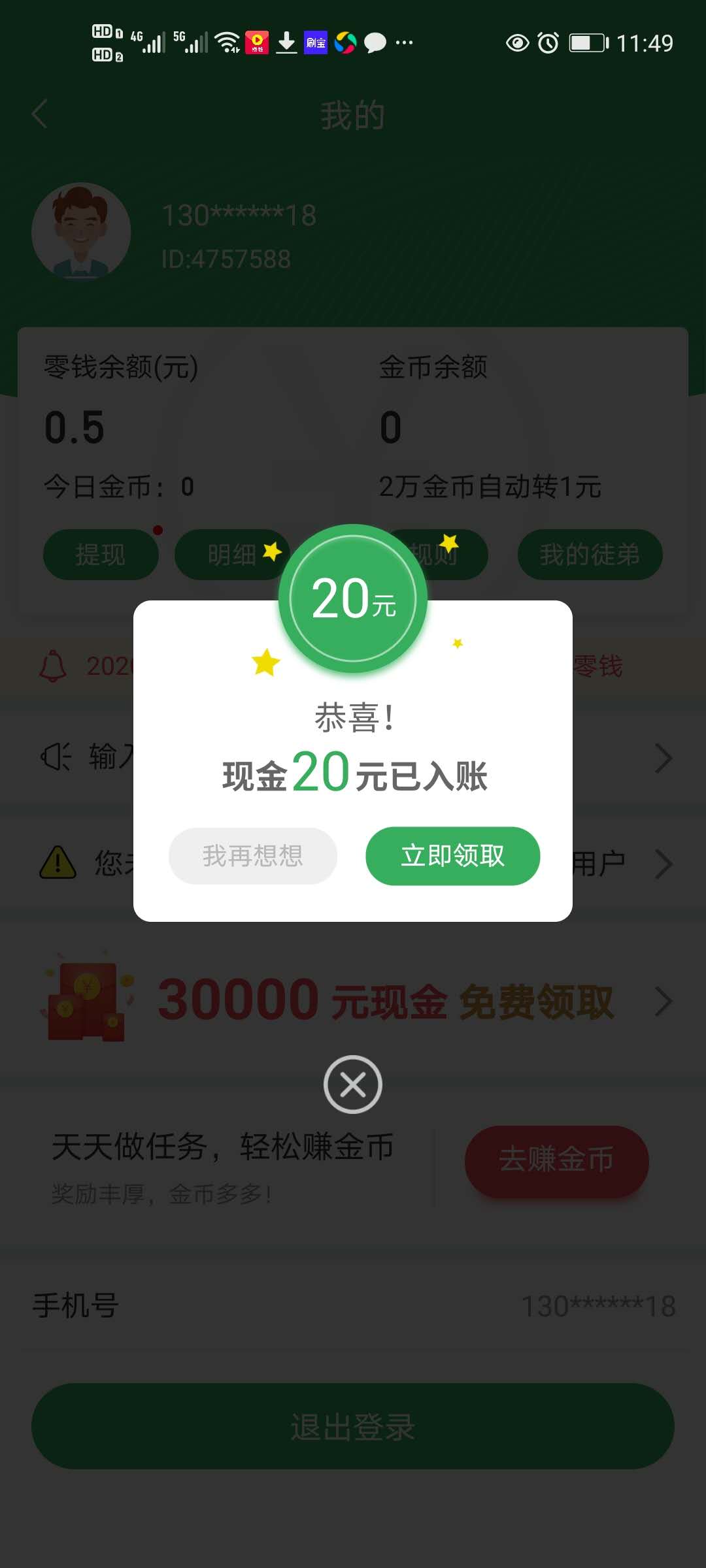Close the 20元 reward popup
This screenshot has height=1568, width=706.
[352, 1085]
